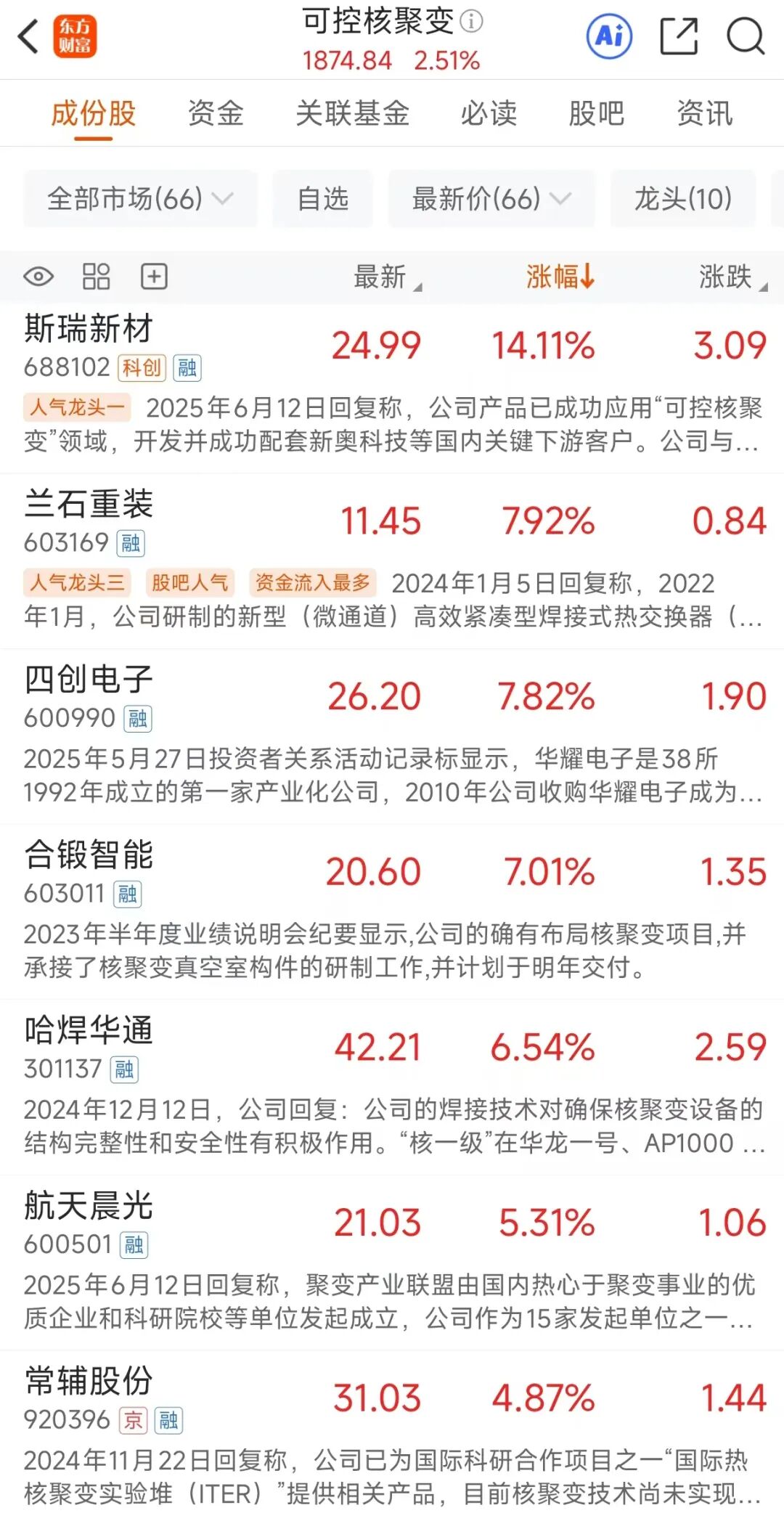Switch to the 关联基金 tab
Viewport: 784px width, 1521px height.
(x=353, y=114)
